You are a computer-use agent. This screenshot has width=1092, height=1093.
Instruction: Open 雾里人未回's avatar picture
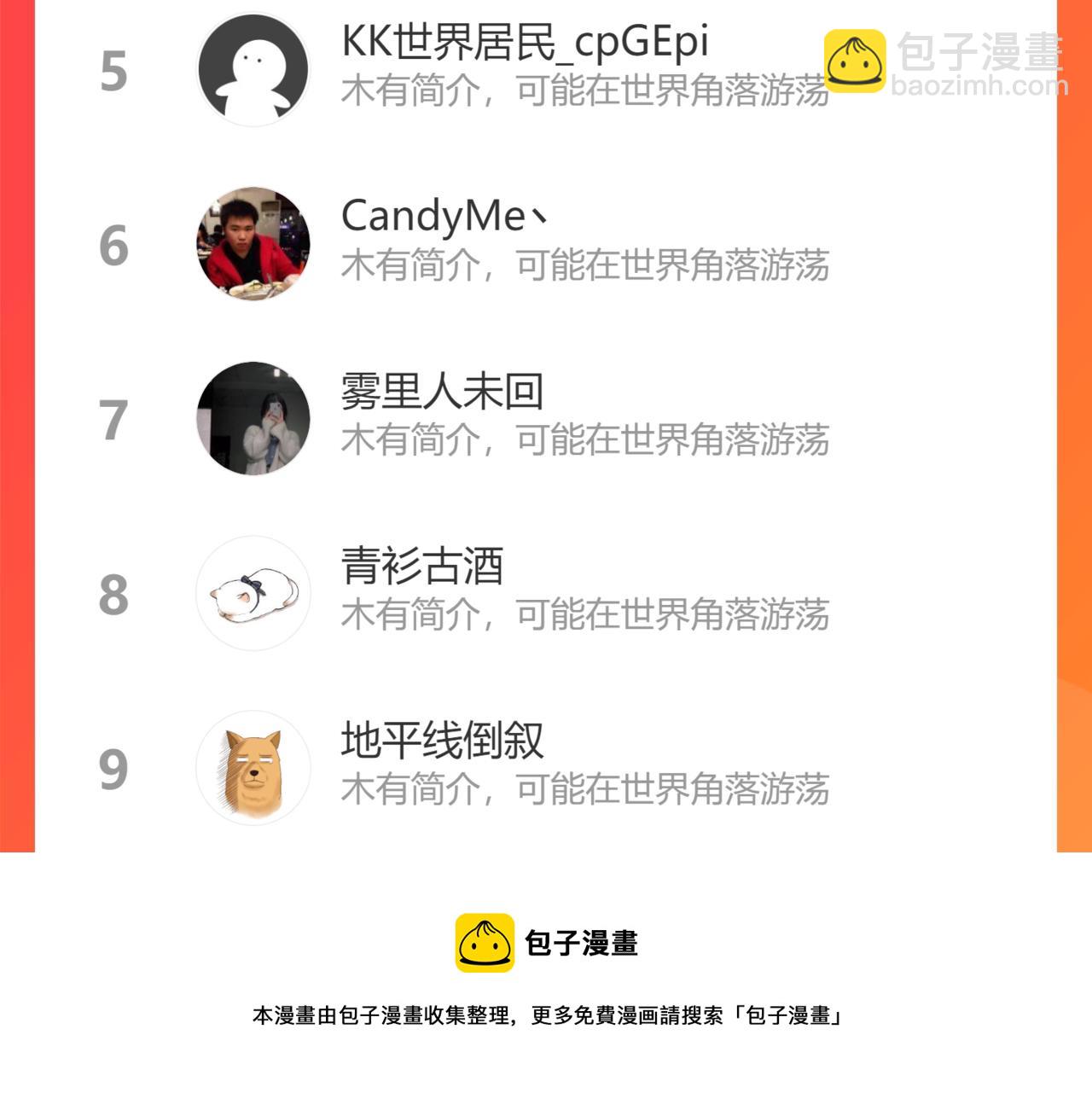pos(252,418)
